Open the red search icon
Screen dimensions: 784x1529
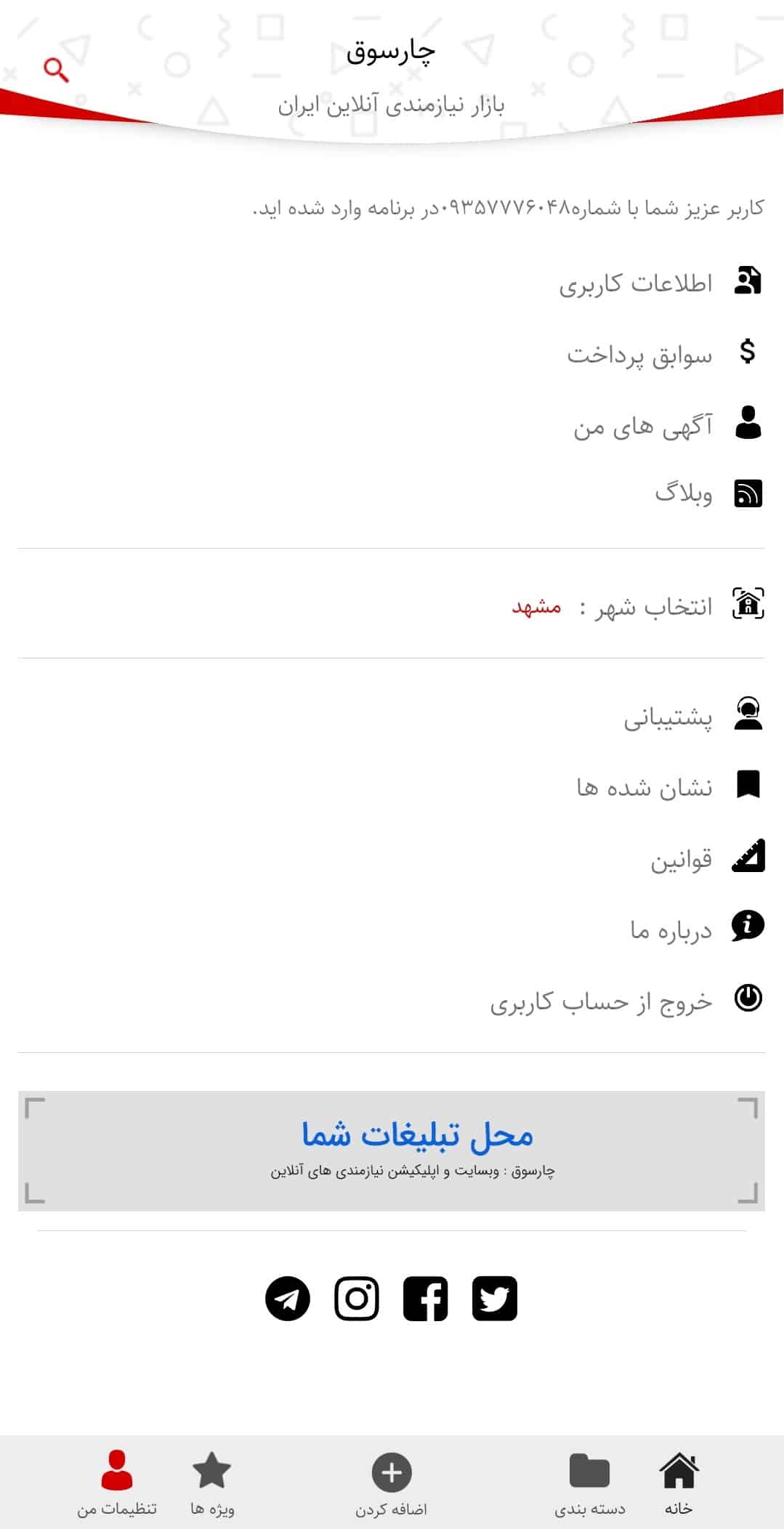click(x=56, y=70)
